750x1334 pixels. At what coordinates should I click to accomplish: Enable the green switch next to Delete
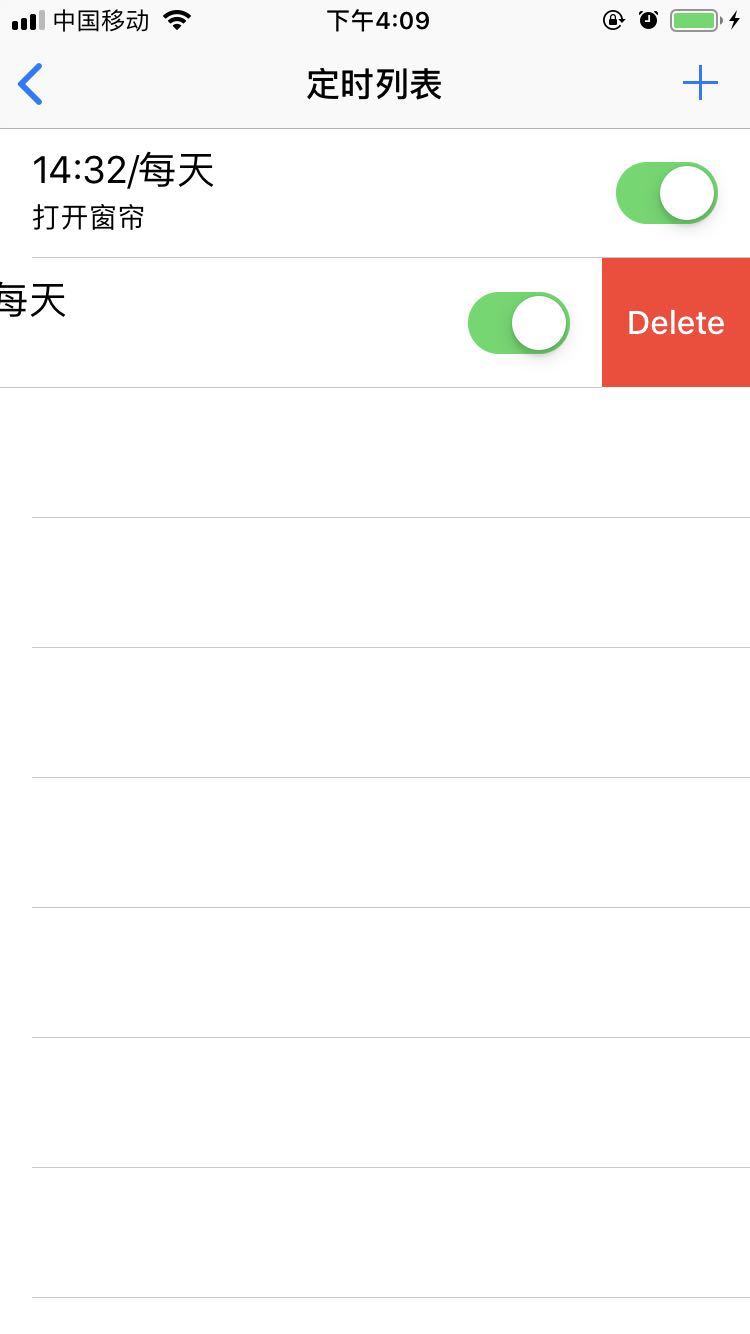tap(518, 322)
